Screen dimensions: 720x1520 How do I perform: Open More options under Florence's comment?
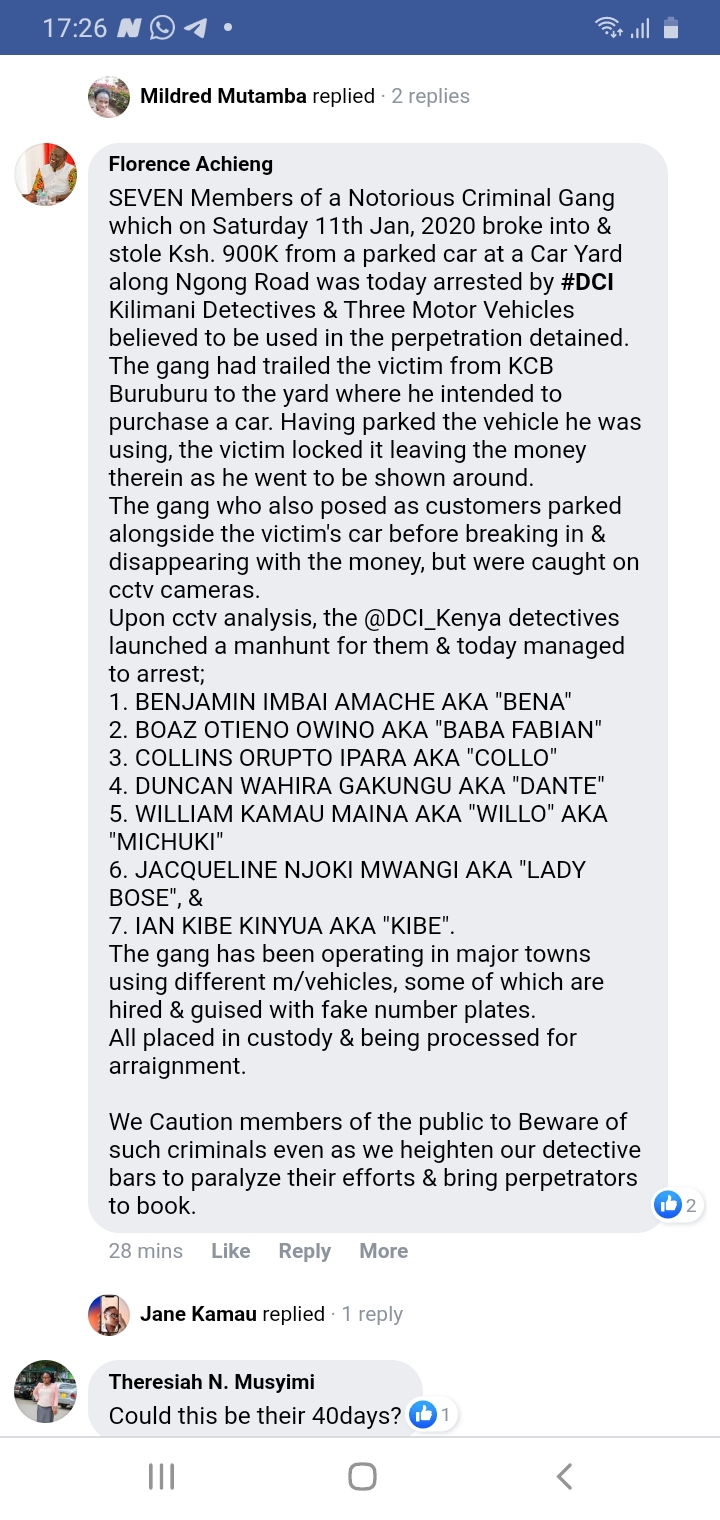coord(383,1251)
